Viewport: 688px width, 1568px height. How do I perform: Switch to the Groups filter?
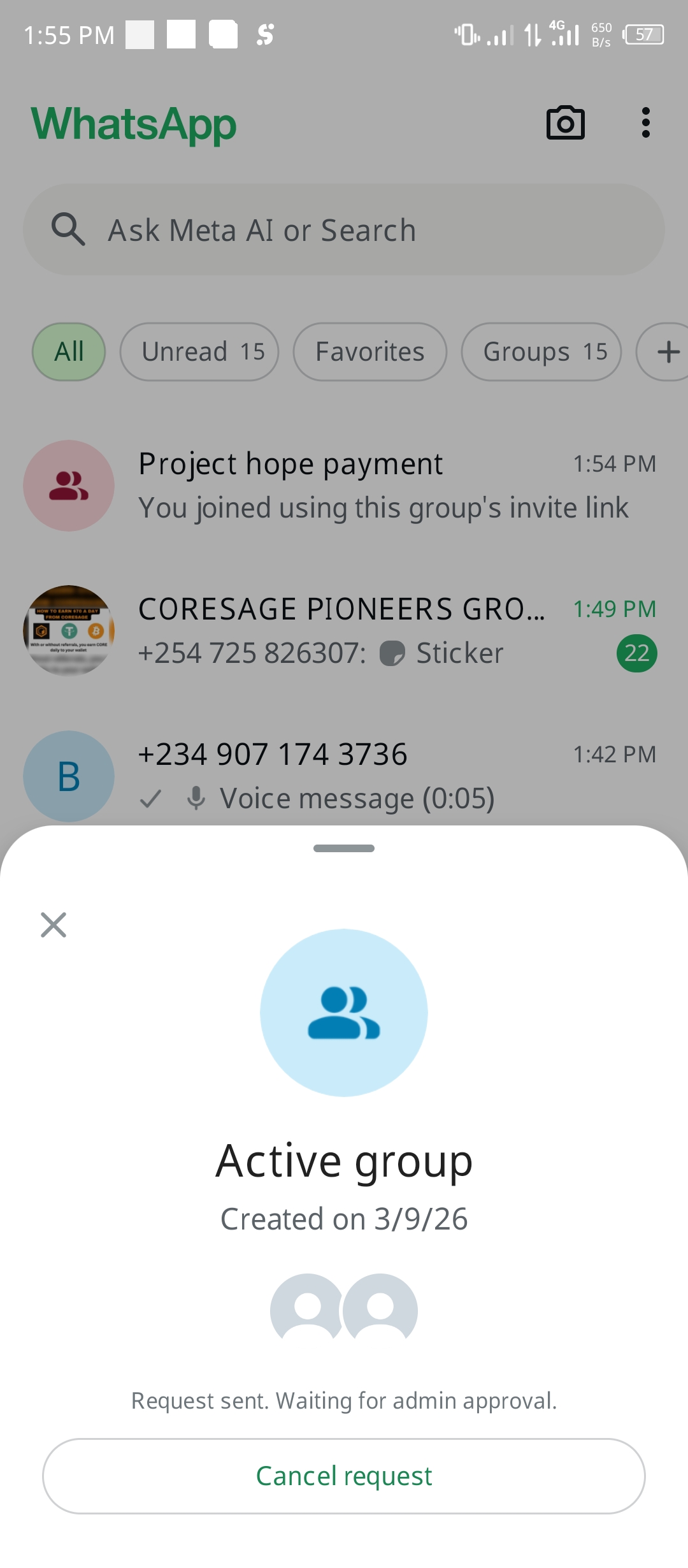(541, 352)
